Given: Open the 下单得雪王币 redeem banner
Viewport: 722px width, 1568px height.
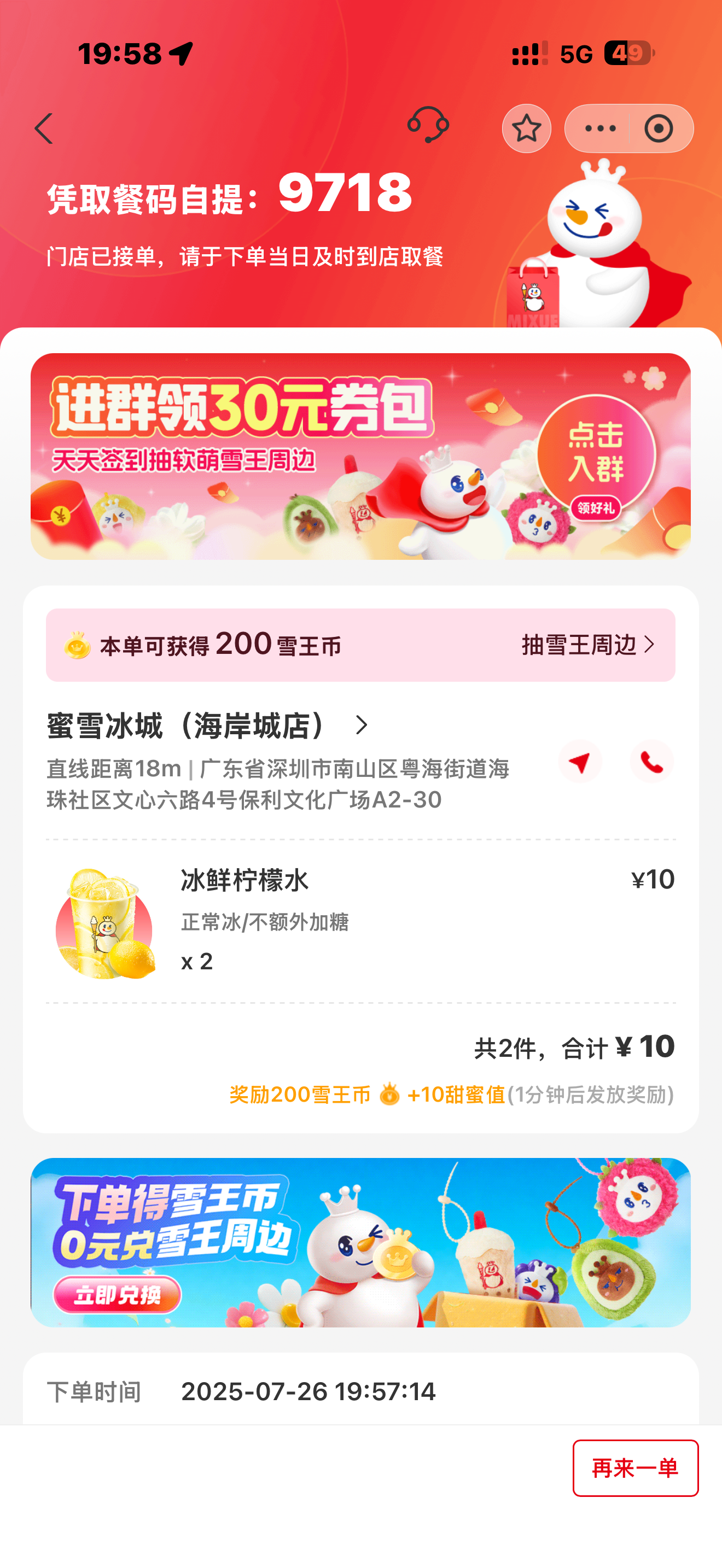Looking at the screenshot, I should coord(360,1242).
